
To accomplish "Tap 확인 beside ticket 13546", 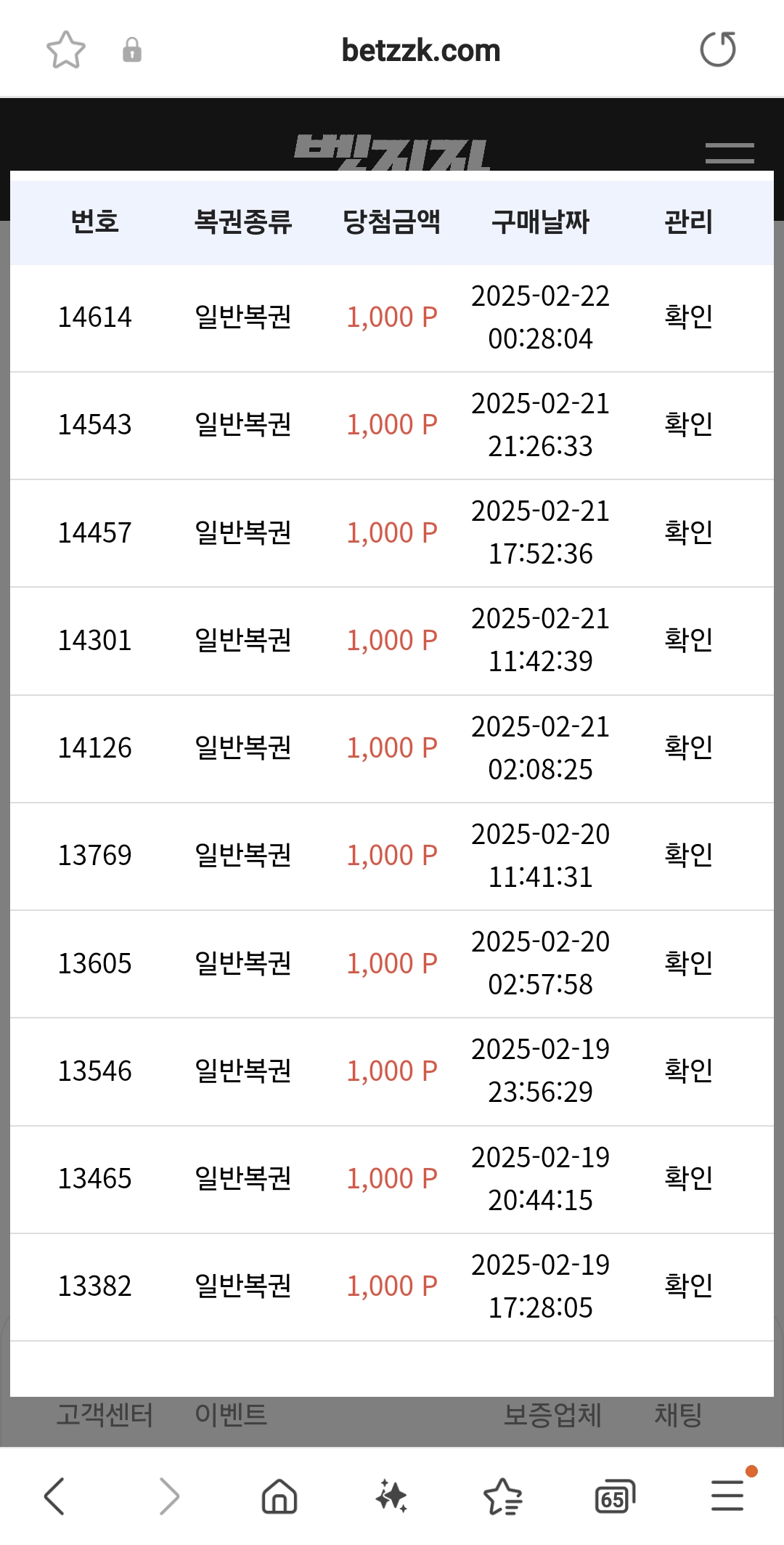I will coord(688,1071).
